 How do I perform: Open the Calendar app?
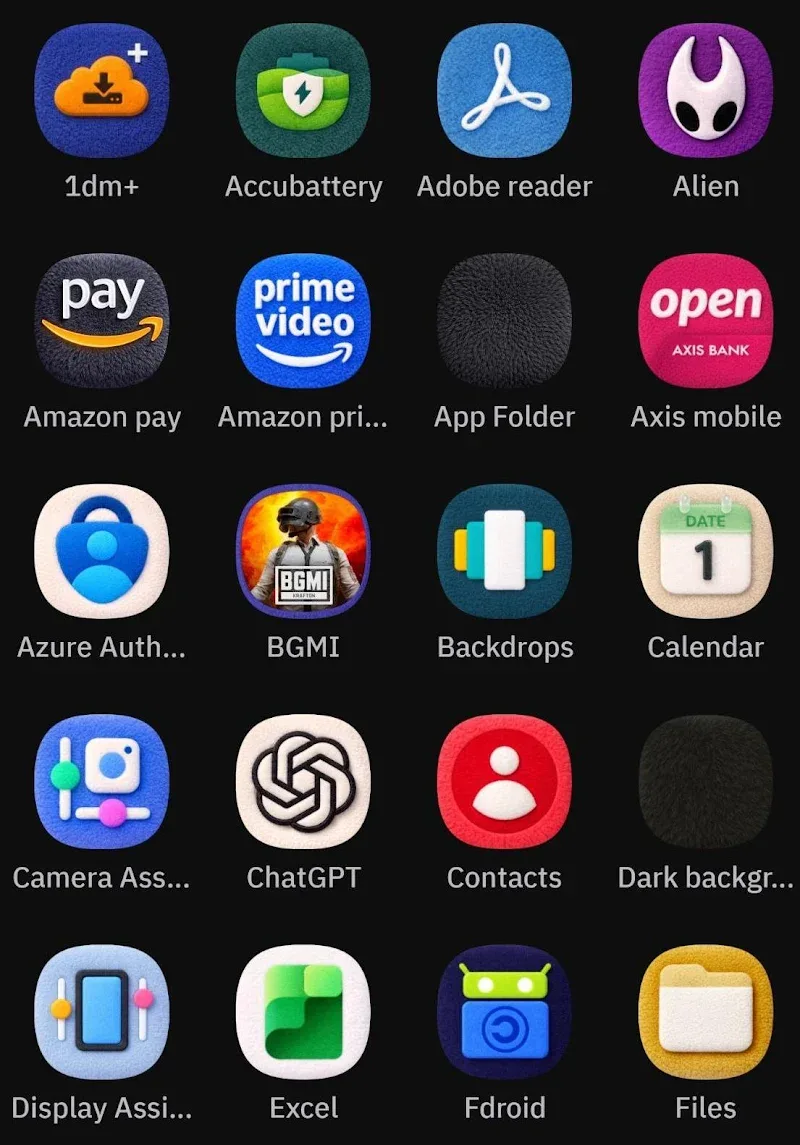point(705,551)
